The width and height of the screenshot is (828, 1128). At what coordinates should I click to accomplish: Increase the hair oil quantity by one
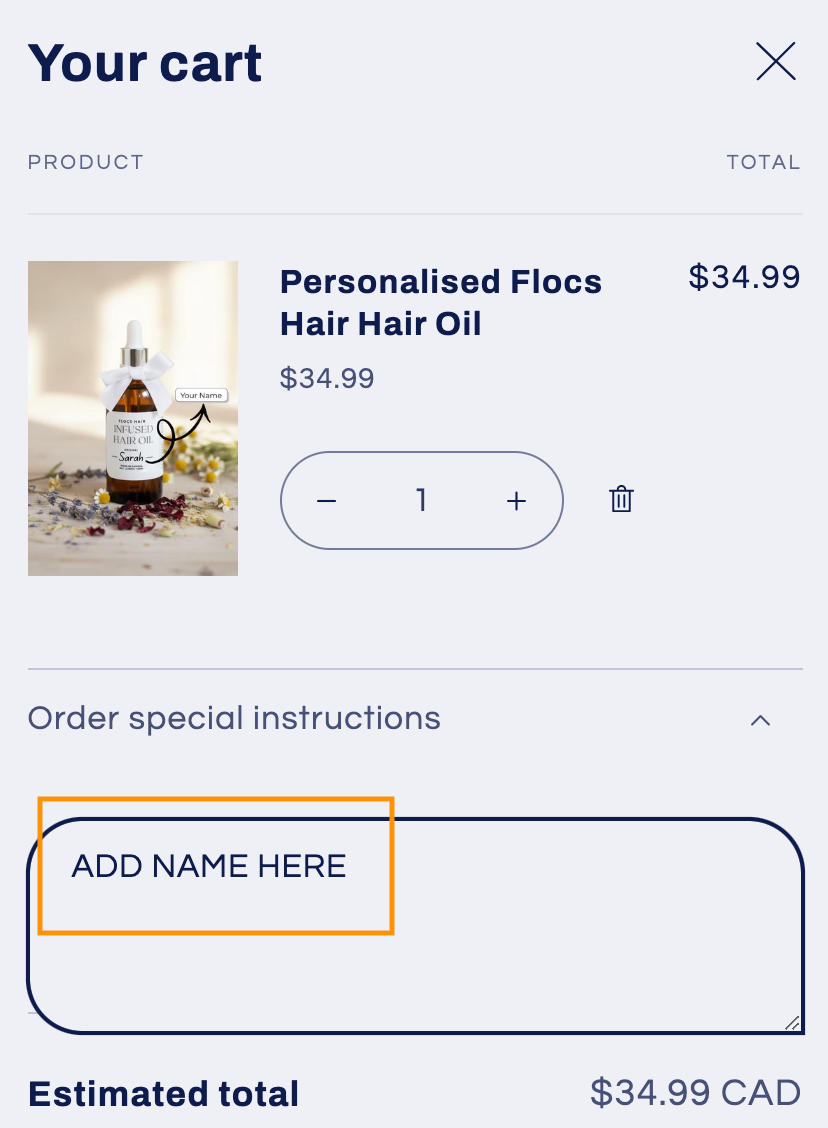tap(516, 501)
